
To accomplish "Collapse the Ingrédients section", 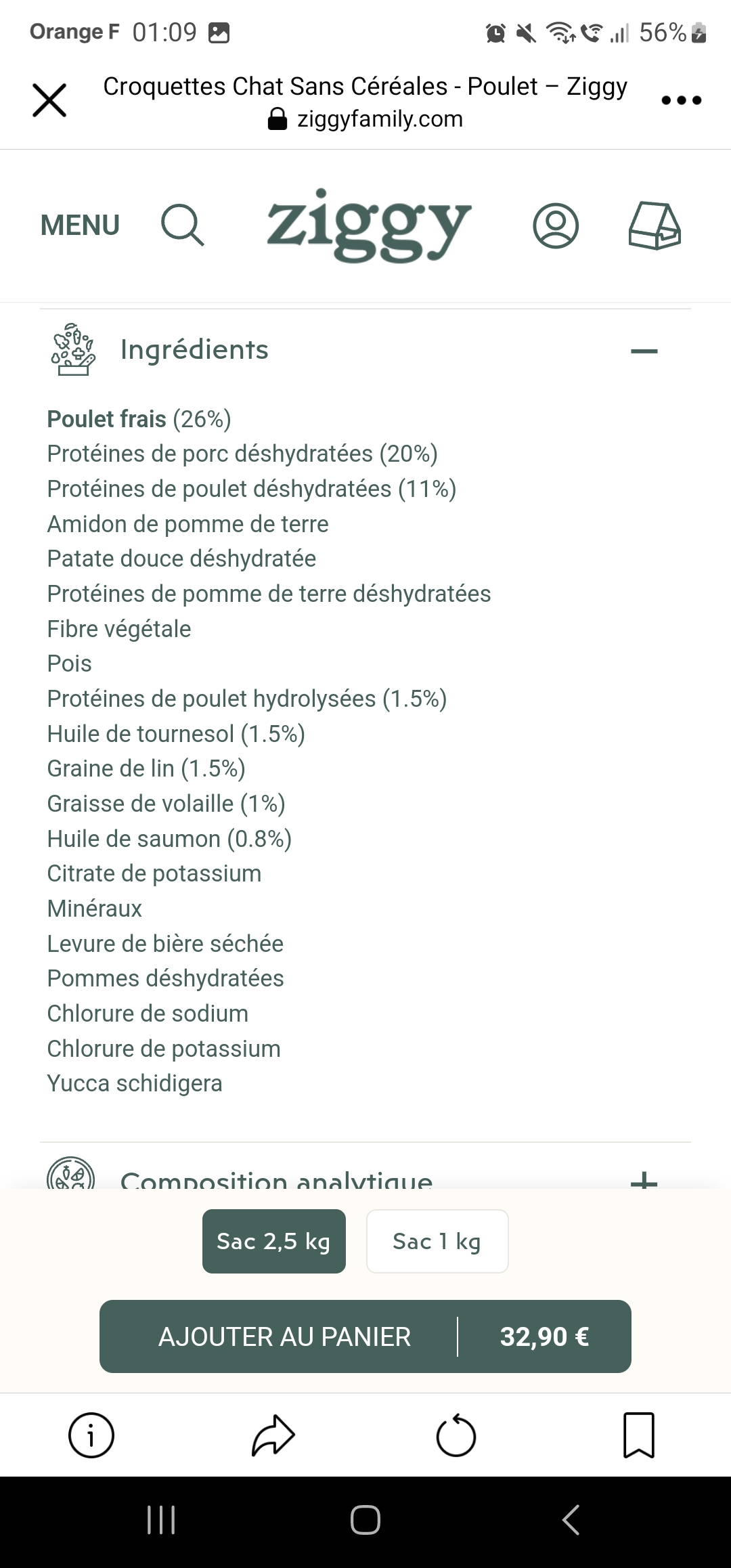I will point(644,351).
